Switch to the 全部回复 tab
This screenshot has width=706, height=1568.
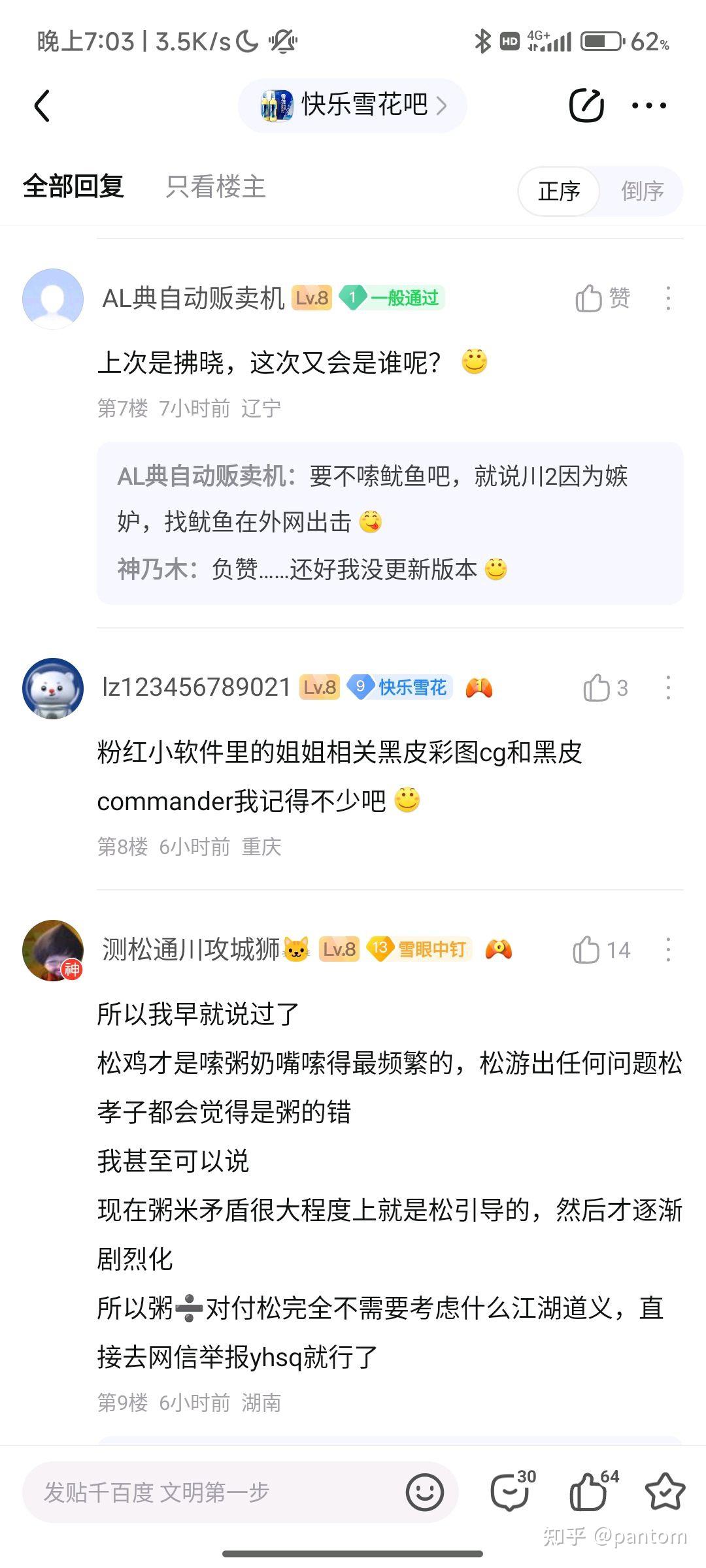[73, 187]
